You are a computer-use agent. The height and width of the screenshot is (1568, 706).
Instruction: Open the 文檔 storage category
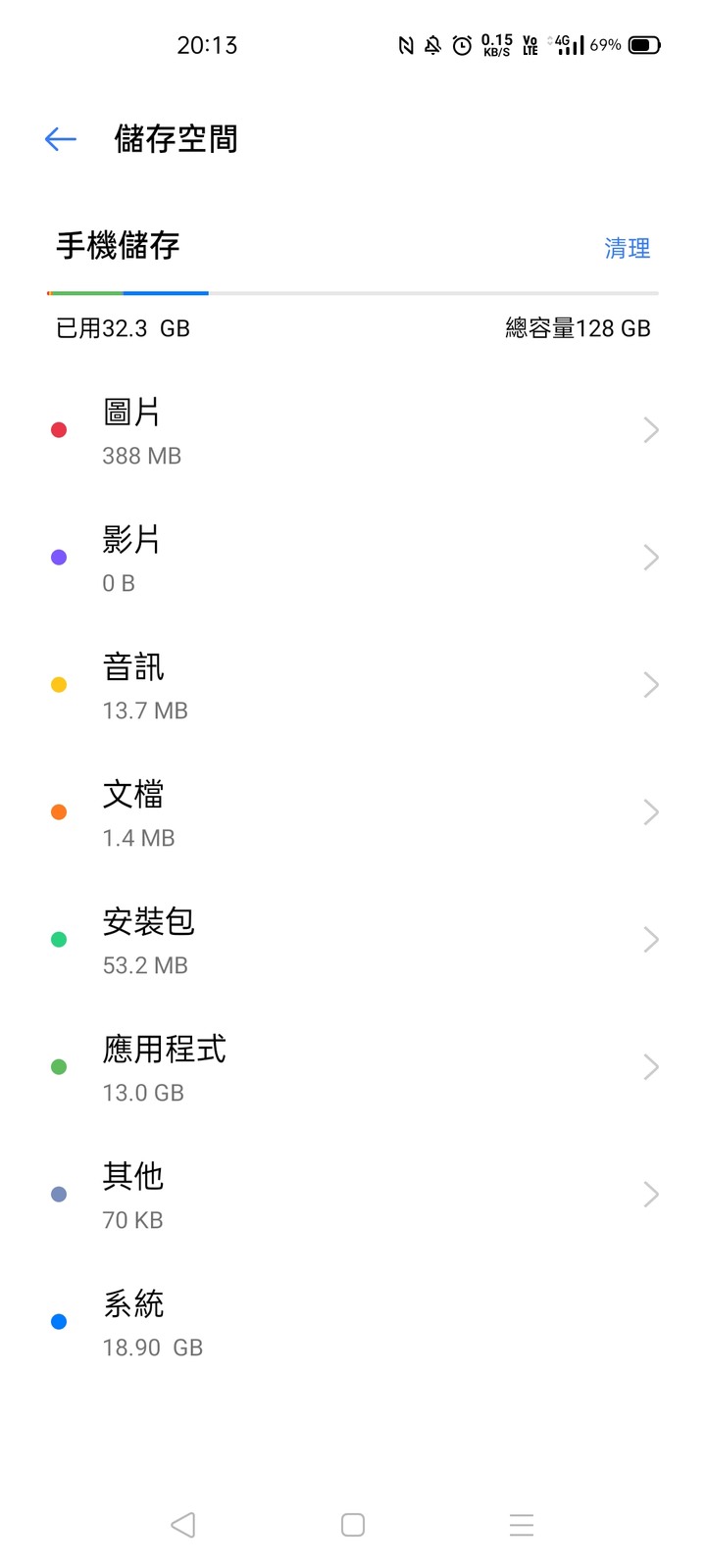[x=353, y=812]
